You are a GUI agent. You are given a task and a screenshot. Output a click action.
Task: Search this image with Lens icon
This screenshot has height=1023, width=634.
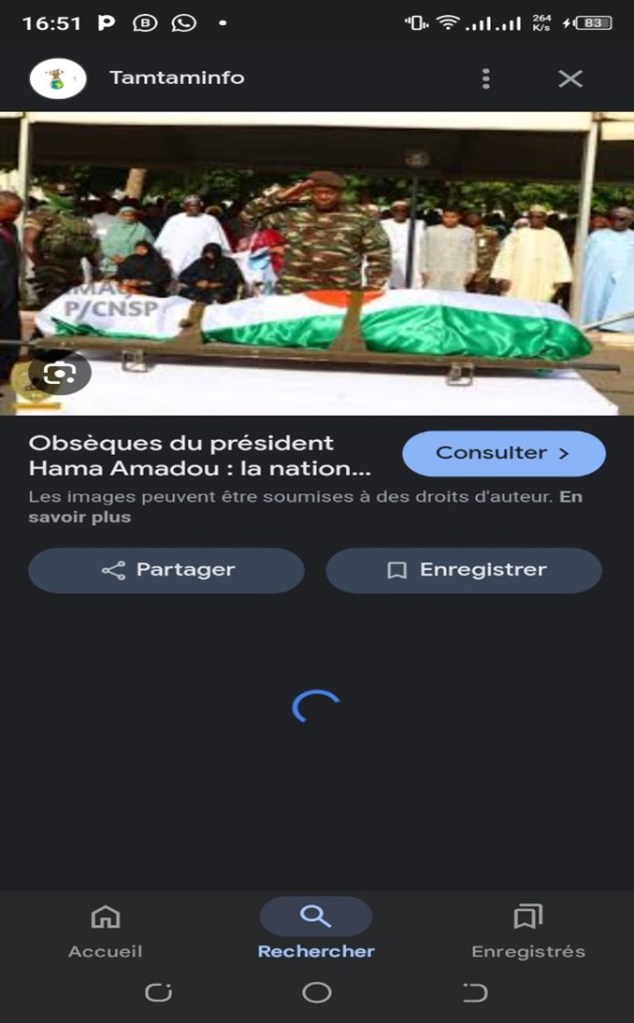pyautogui.click(x=59, y=373)
